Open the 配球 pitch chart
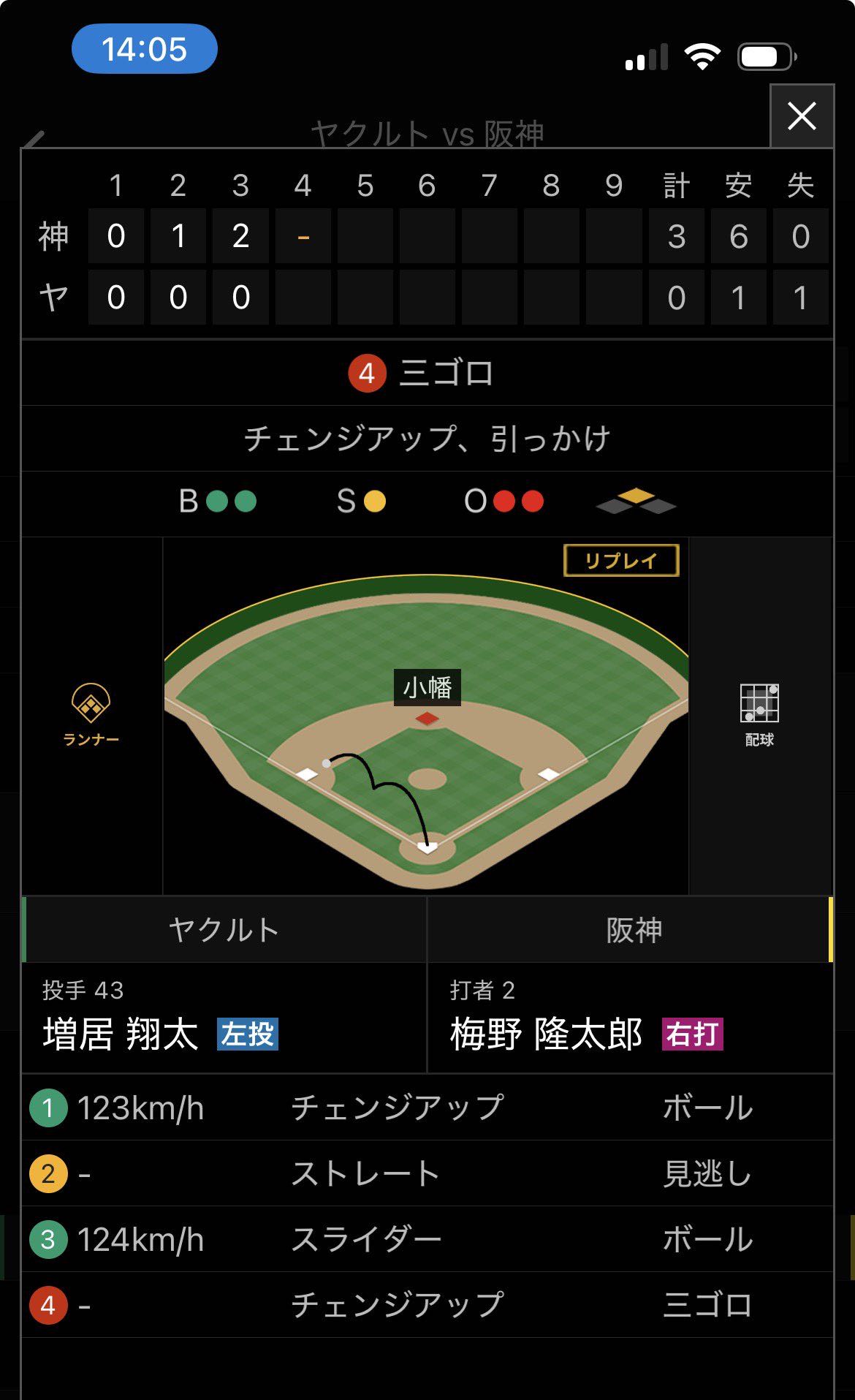This screenshot has height=1400, width=855. click(759, 714)
